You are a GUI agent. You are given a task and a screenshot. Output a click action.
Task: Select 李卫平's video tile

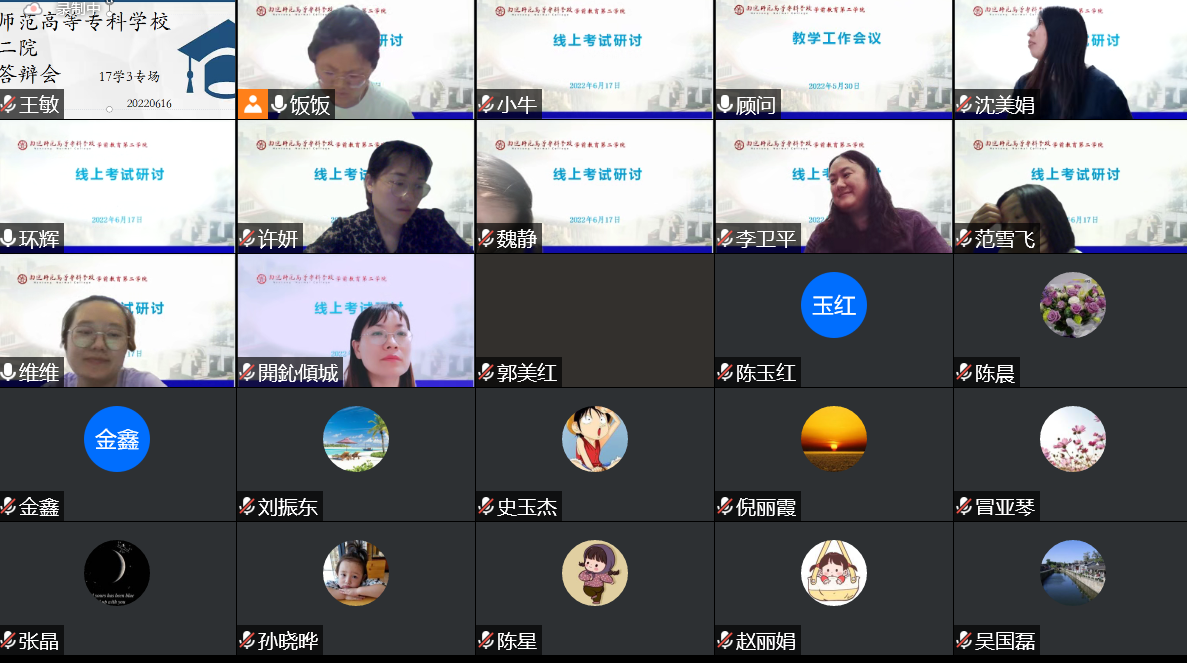833,185
